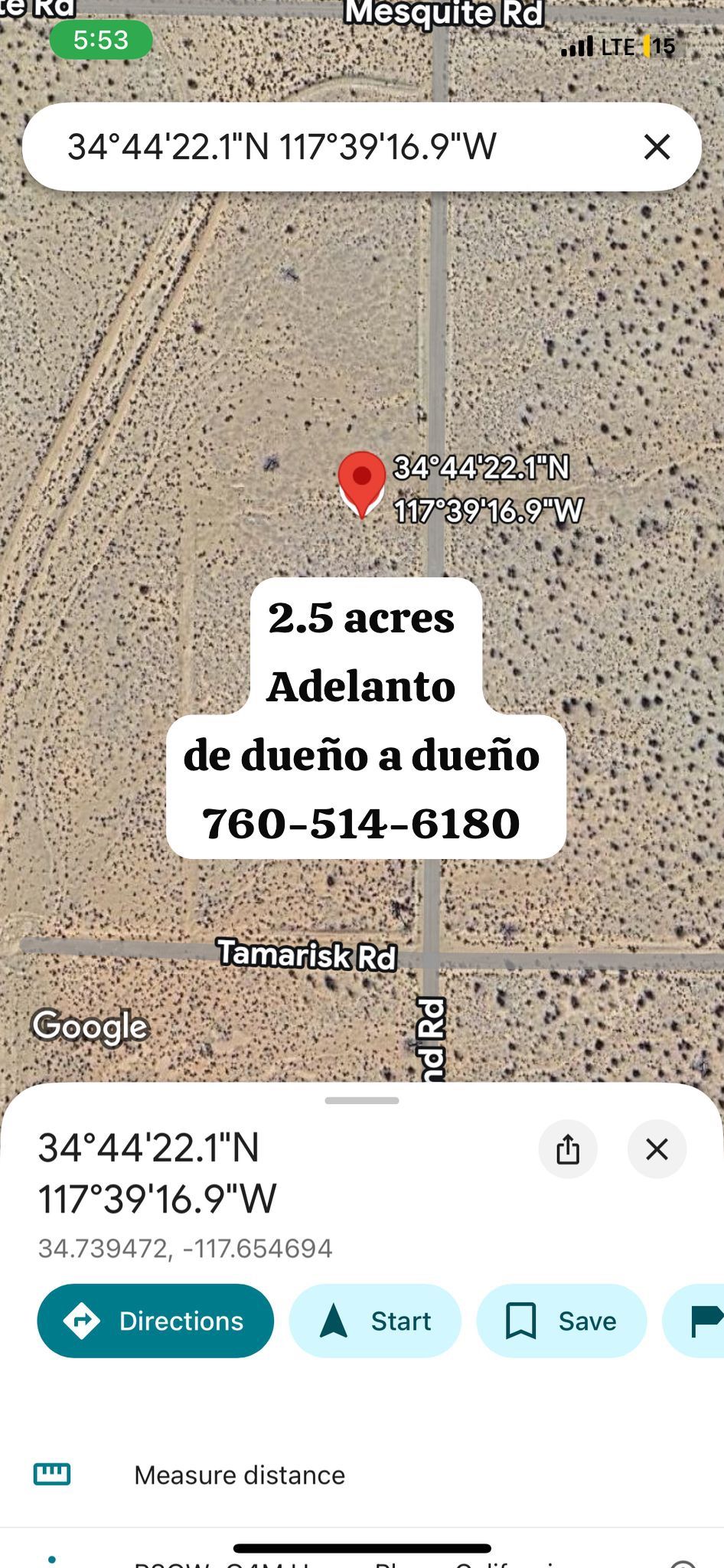Start navigation to the pin

tap(375, 1321)
